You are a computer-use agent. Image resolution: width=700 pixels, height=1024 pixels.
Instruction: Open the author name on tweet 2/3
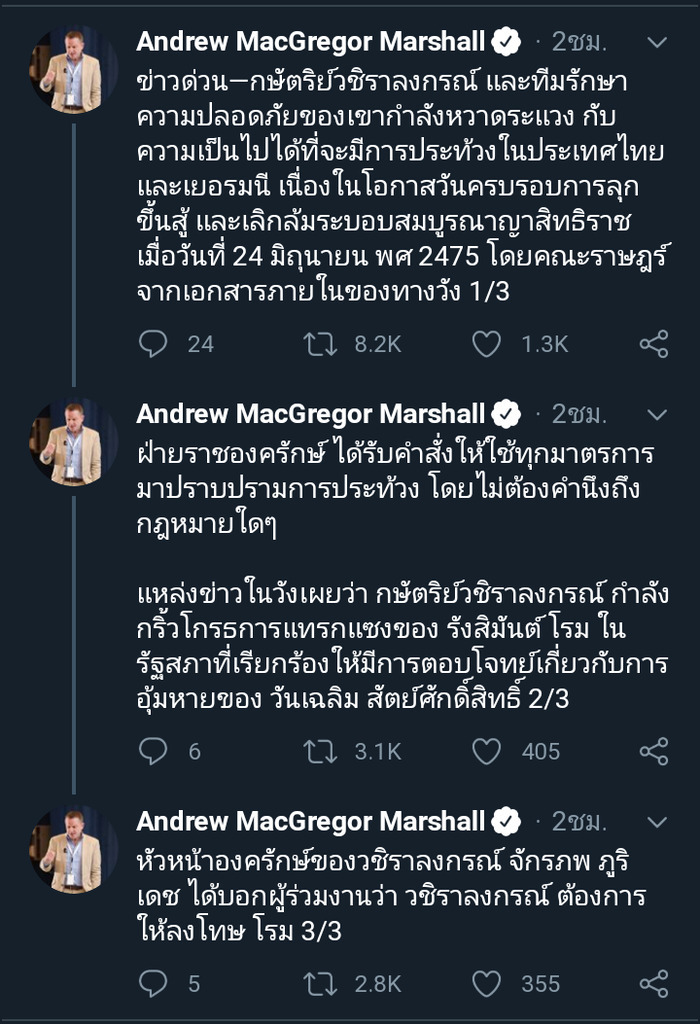coord(310,414)
